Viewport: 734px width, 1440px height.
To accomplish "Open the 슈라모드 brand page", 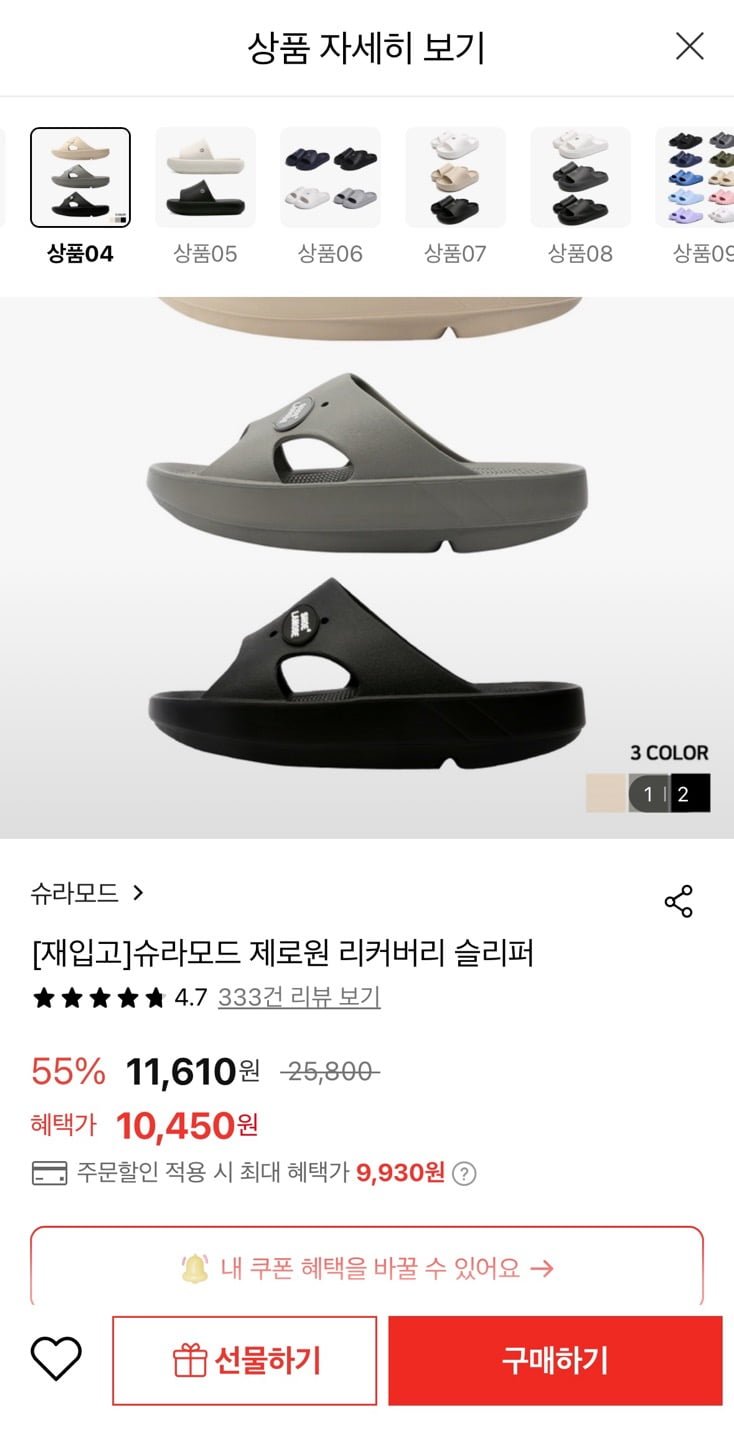I will click(x=87, y=893).
